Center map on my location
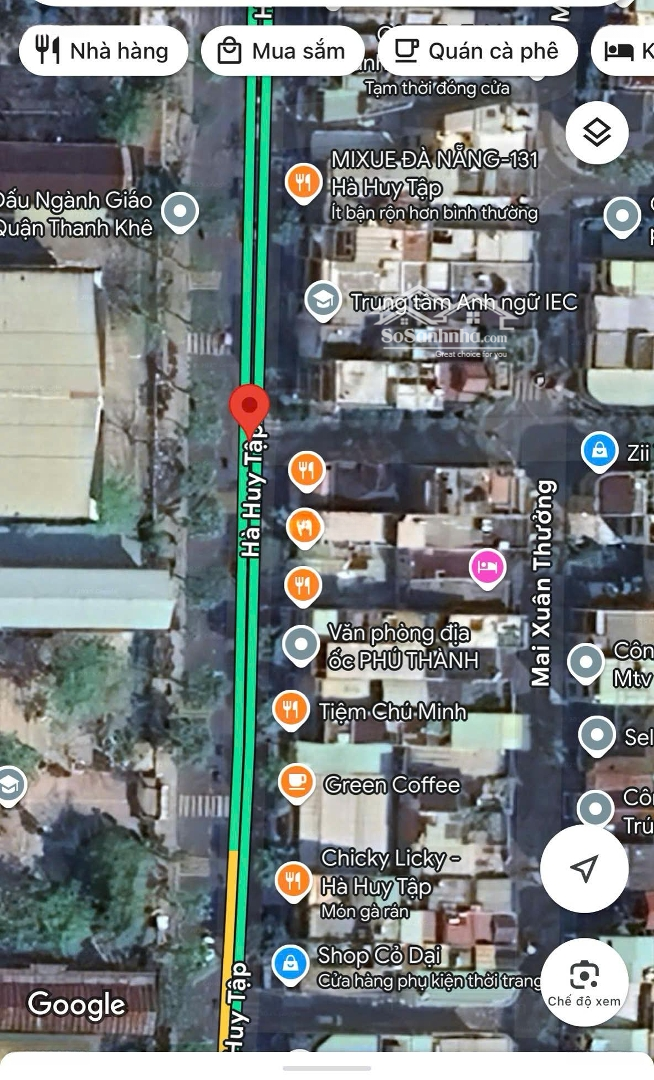The width and height of the screenshot is (654, 1080). coord(584,869)
